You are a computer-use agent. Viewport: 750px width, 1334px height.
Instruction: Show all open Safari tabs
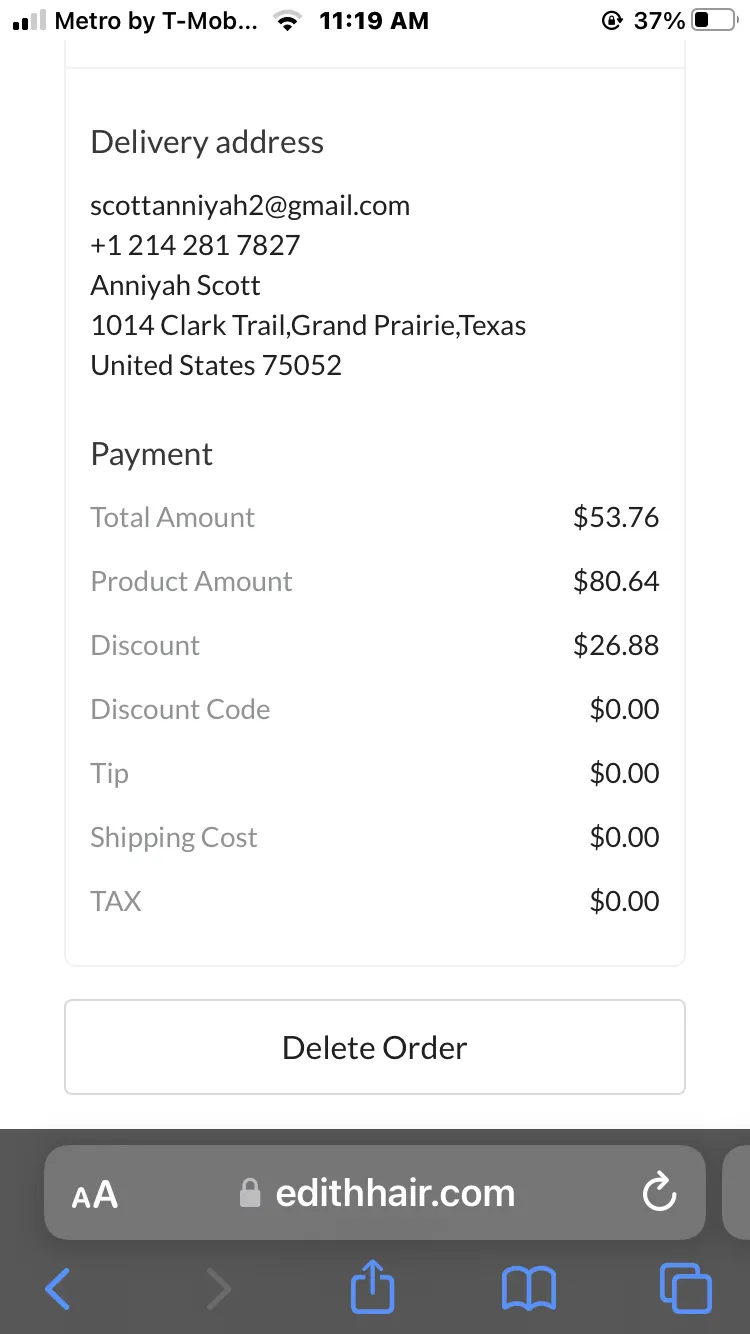coord(686,1288)
